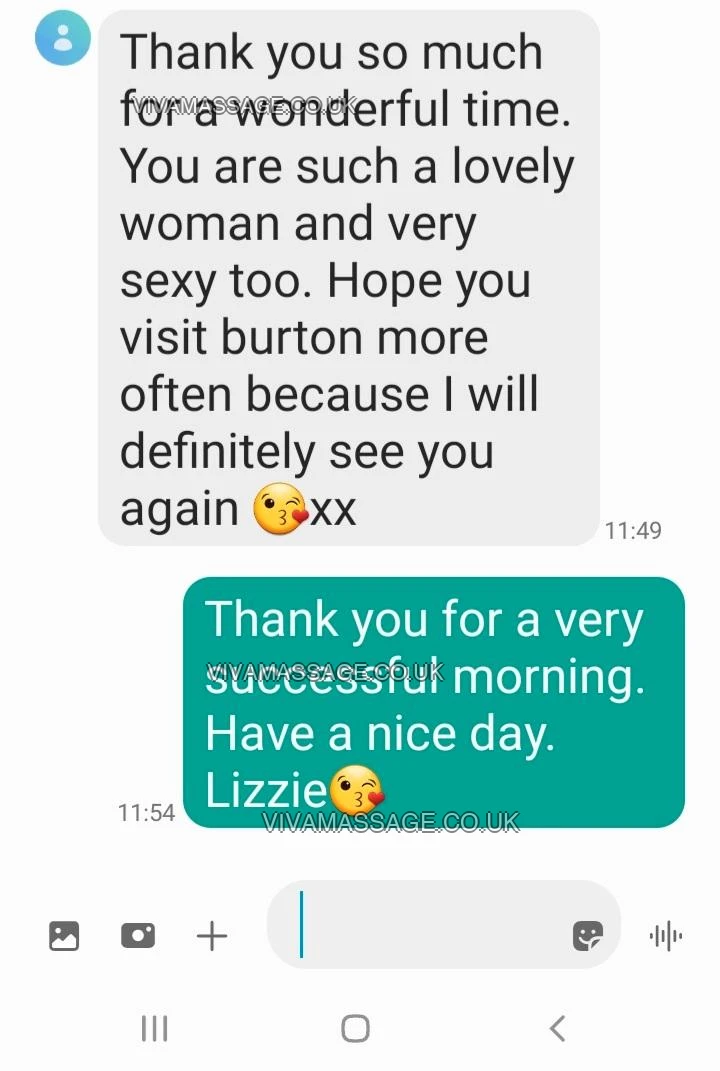Viewport: 720px width, 1071px height.
Task: Go back with the system back button
Action: 558,1028
